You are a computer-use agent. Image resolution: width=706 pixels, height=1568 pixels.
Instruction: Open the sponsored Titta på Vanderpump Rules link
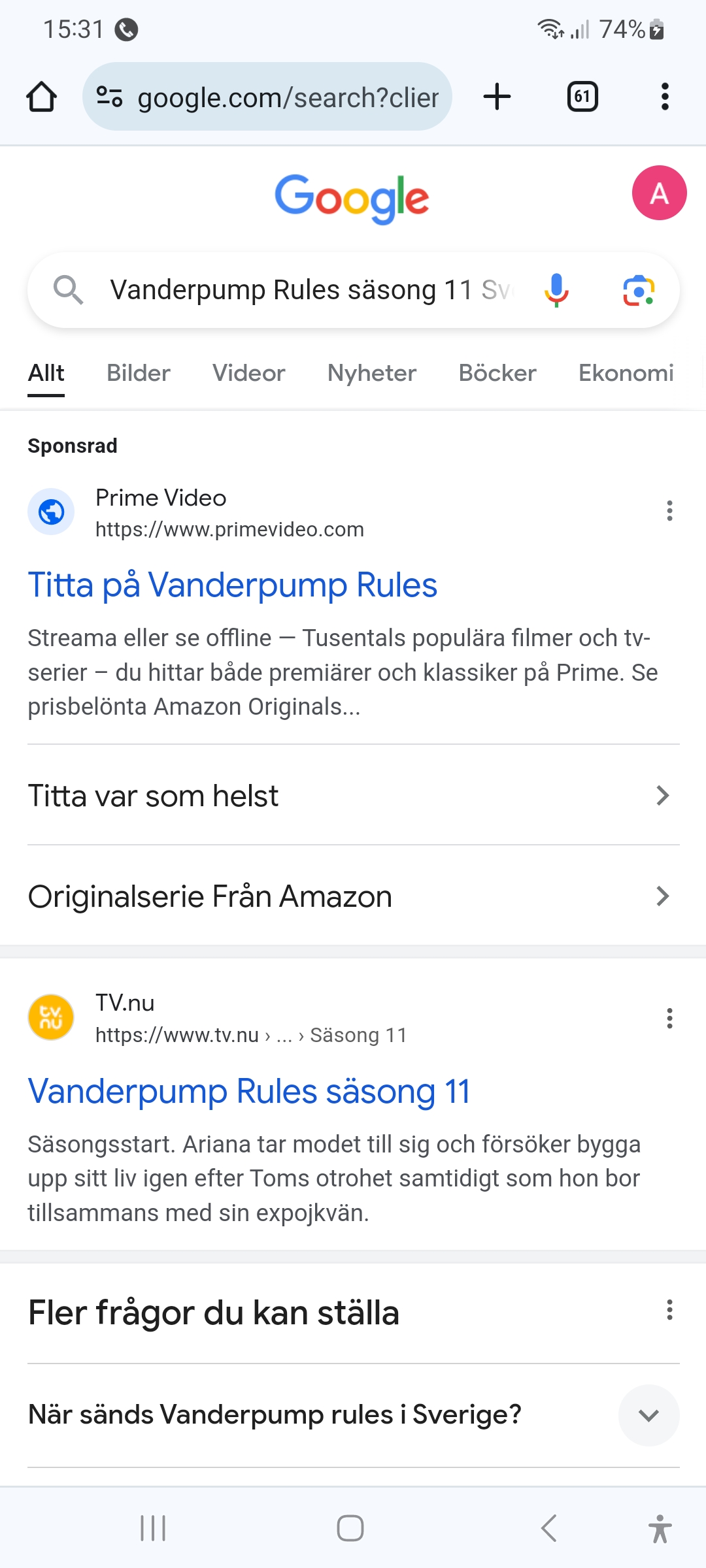232,585
